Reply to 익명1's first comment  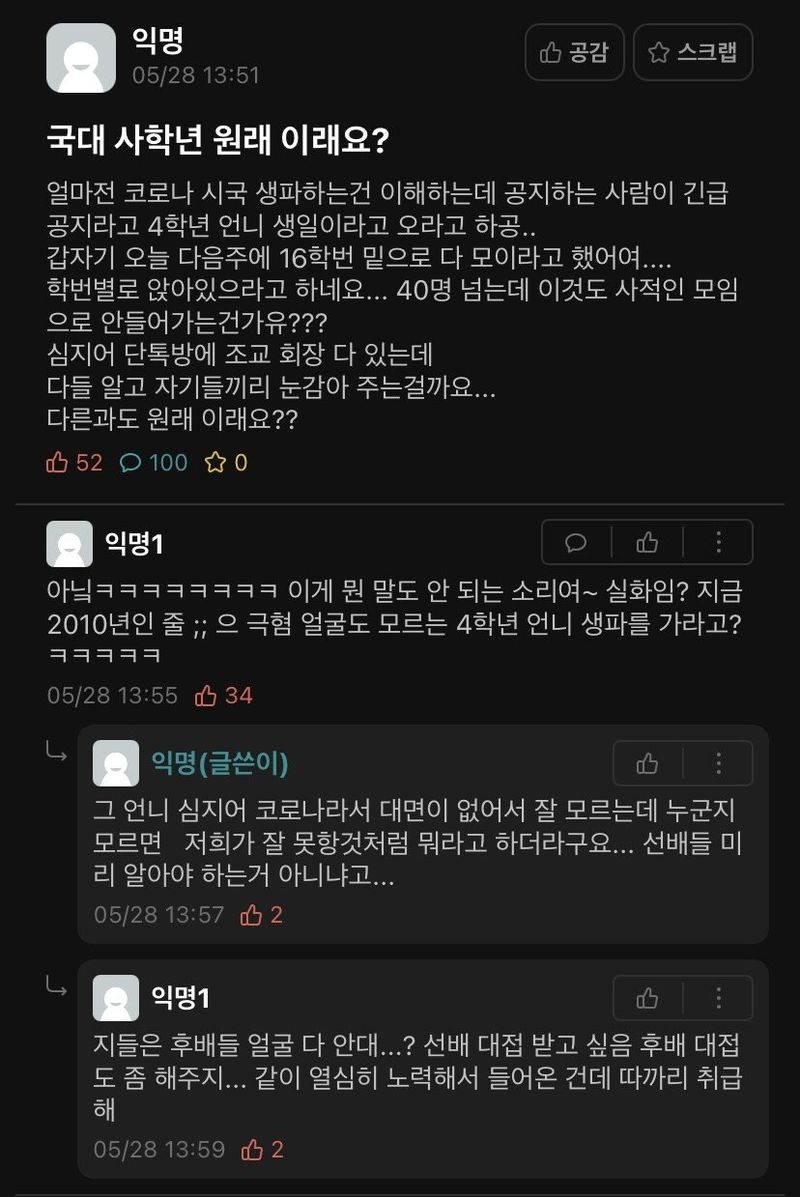pos(576,543)
